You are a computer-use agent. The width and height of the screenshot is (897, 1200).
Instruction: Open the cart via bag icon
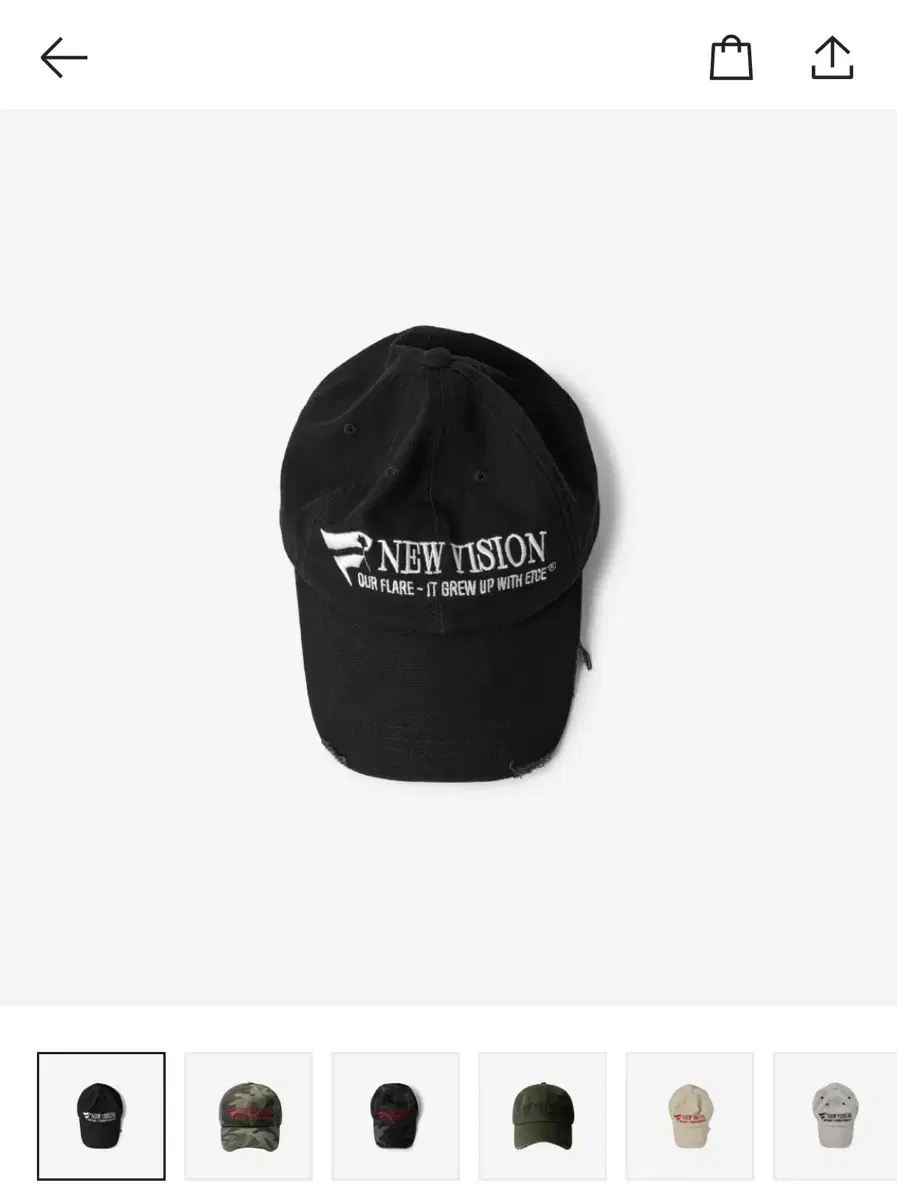coord(731,58)
